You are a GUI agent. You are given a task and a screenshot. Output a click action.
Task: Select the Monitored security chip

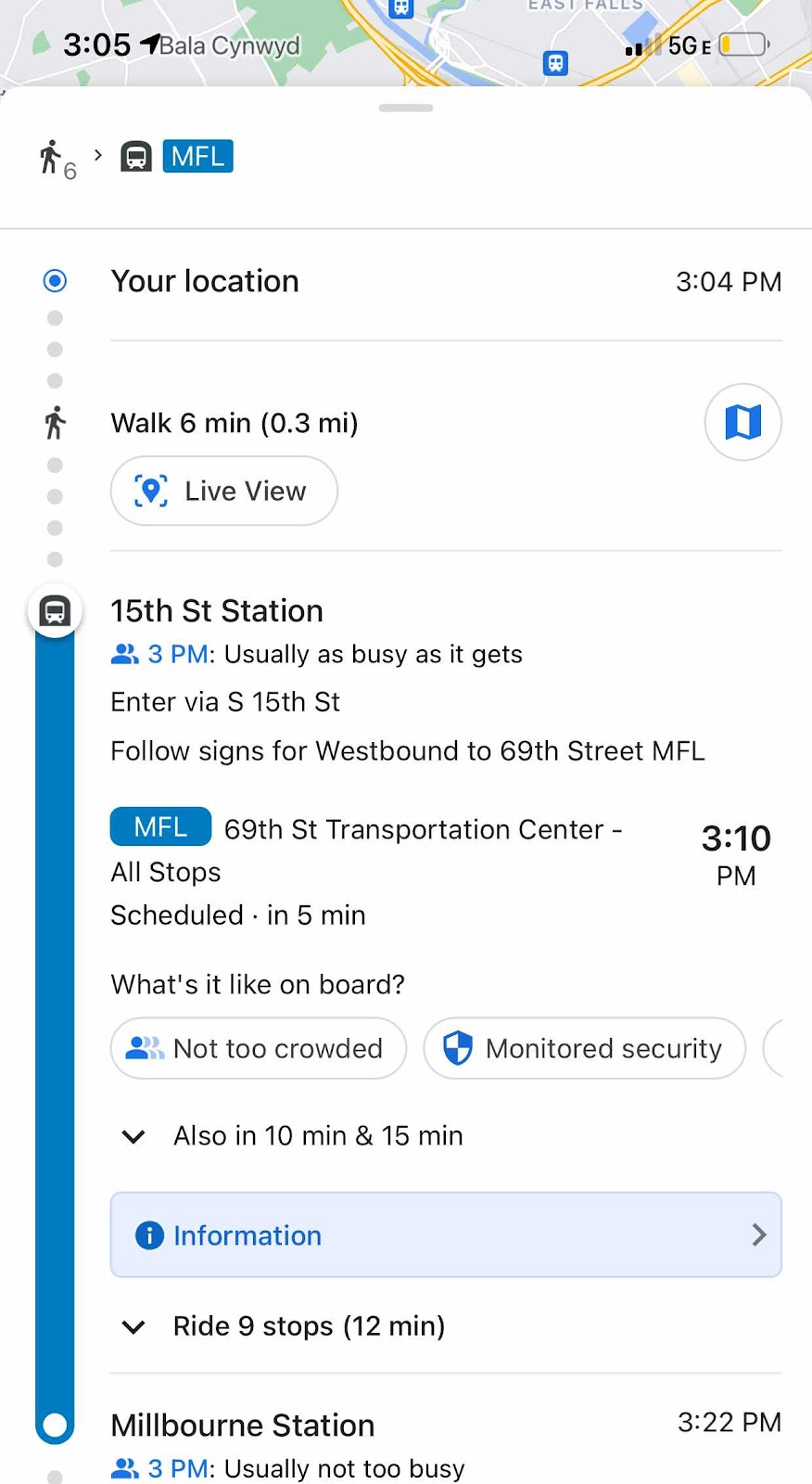585,1048
